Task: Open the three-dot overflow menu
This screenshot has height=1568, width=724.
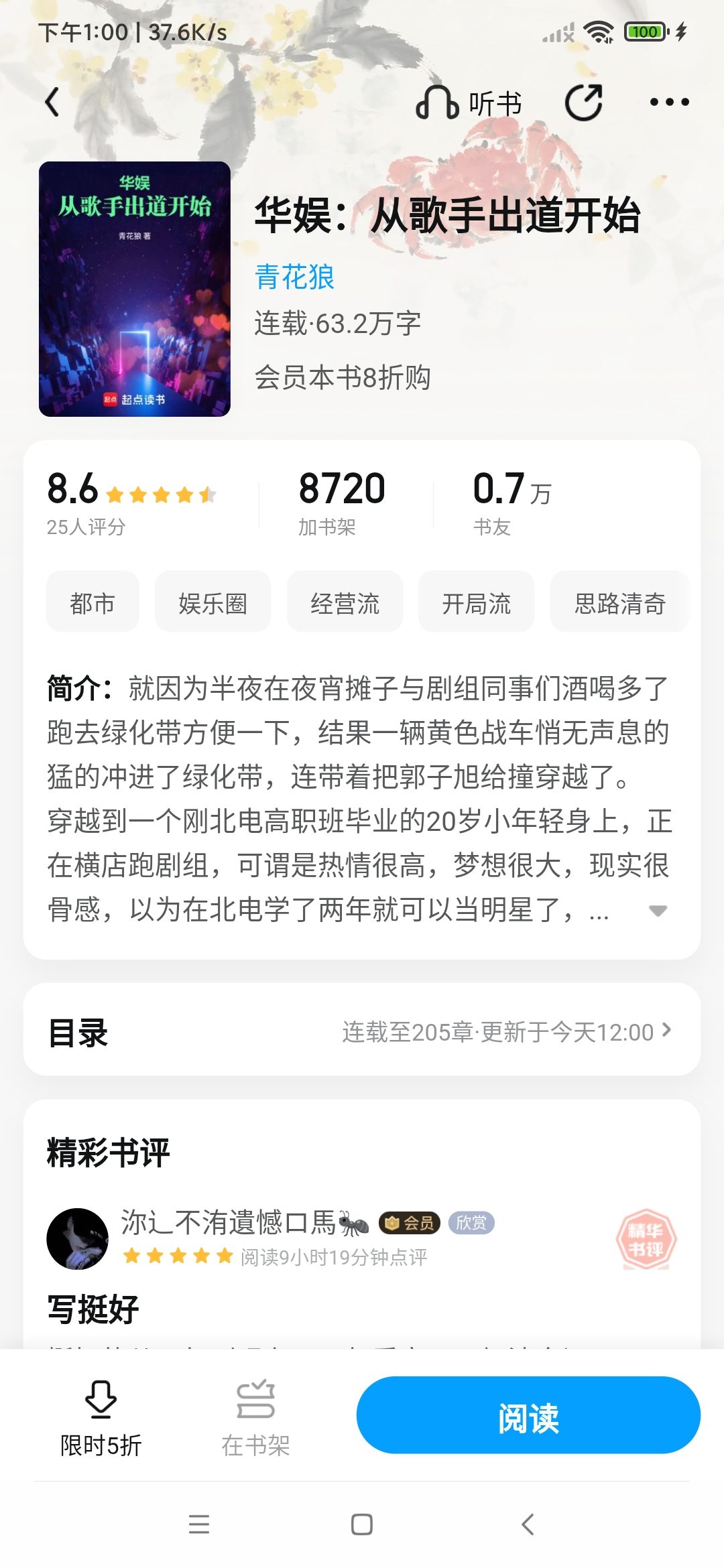Action: click(669, 103)
